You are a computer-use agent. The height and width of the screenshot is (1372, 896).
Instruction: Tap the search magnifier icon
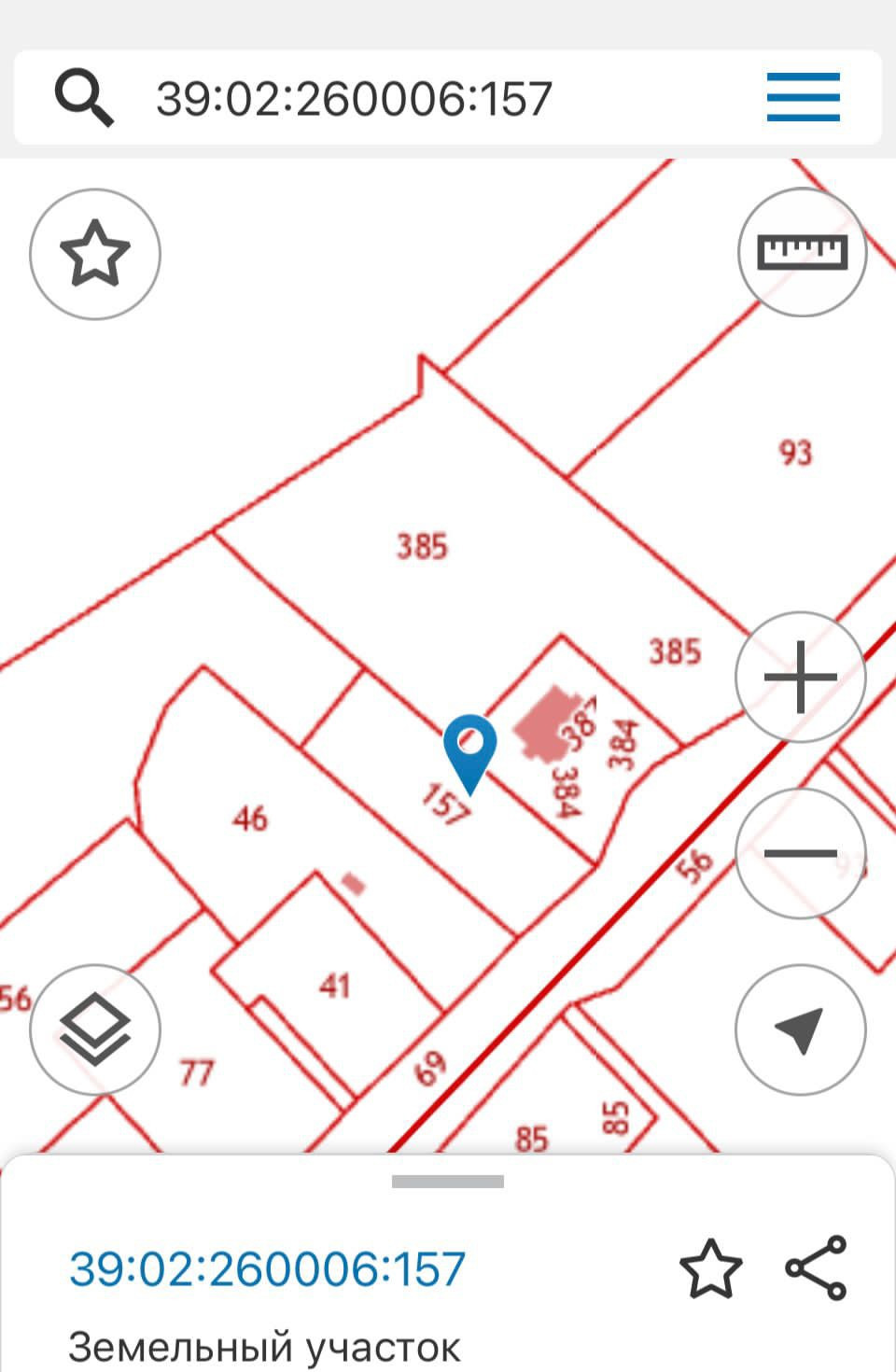coord(84,98)
